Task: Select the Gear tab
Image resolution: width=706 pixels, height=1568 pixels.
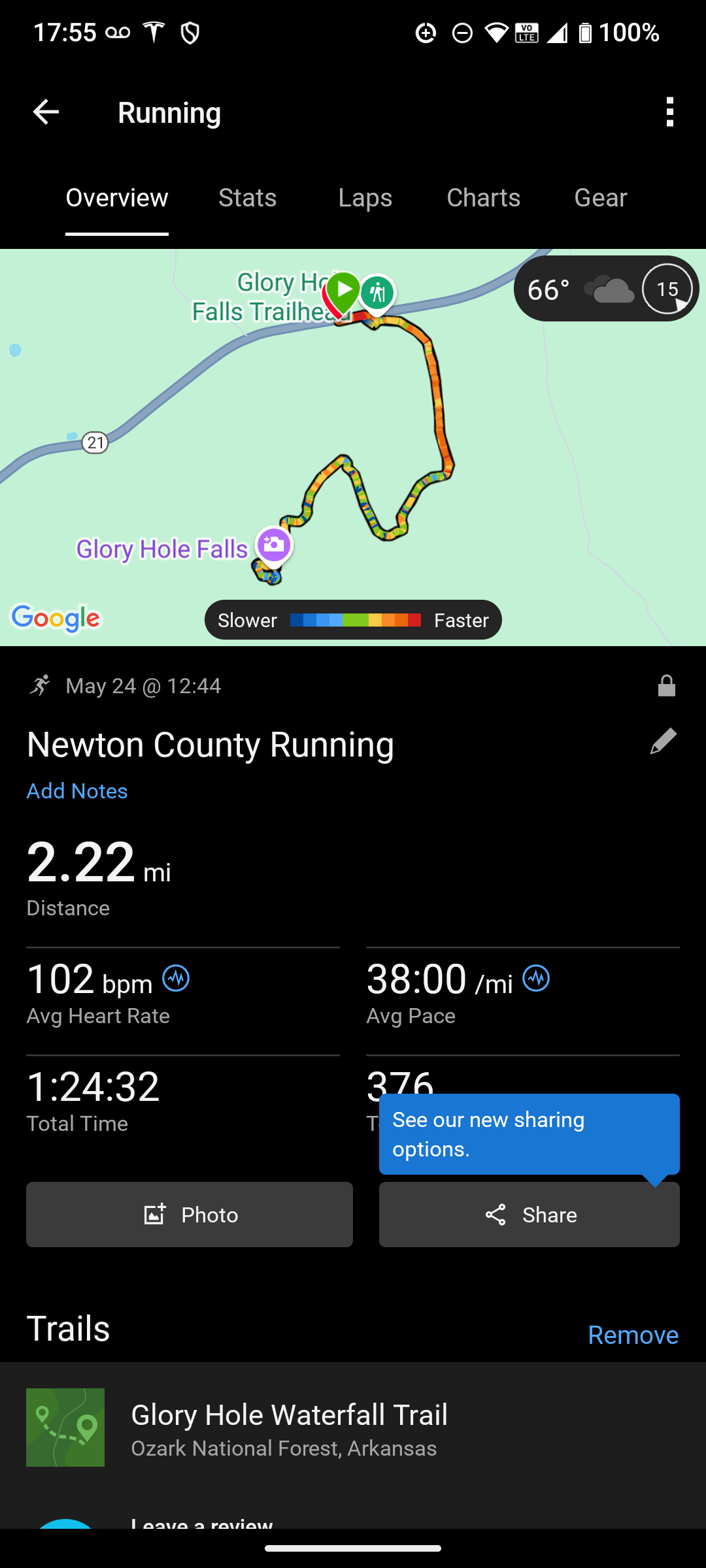Action: click(x=600, y=198)
